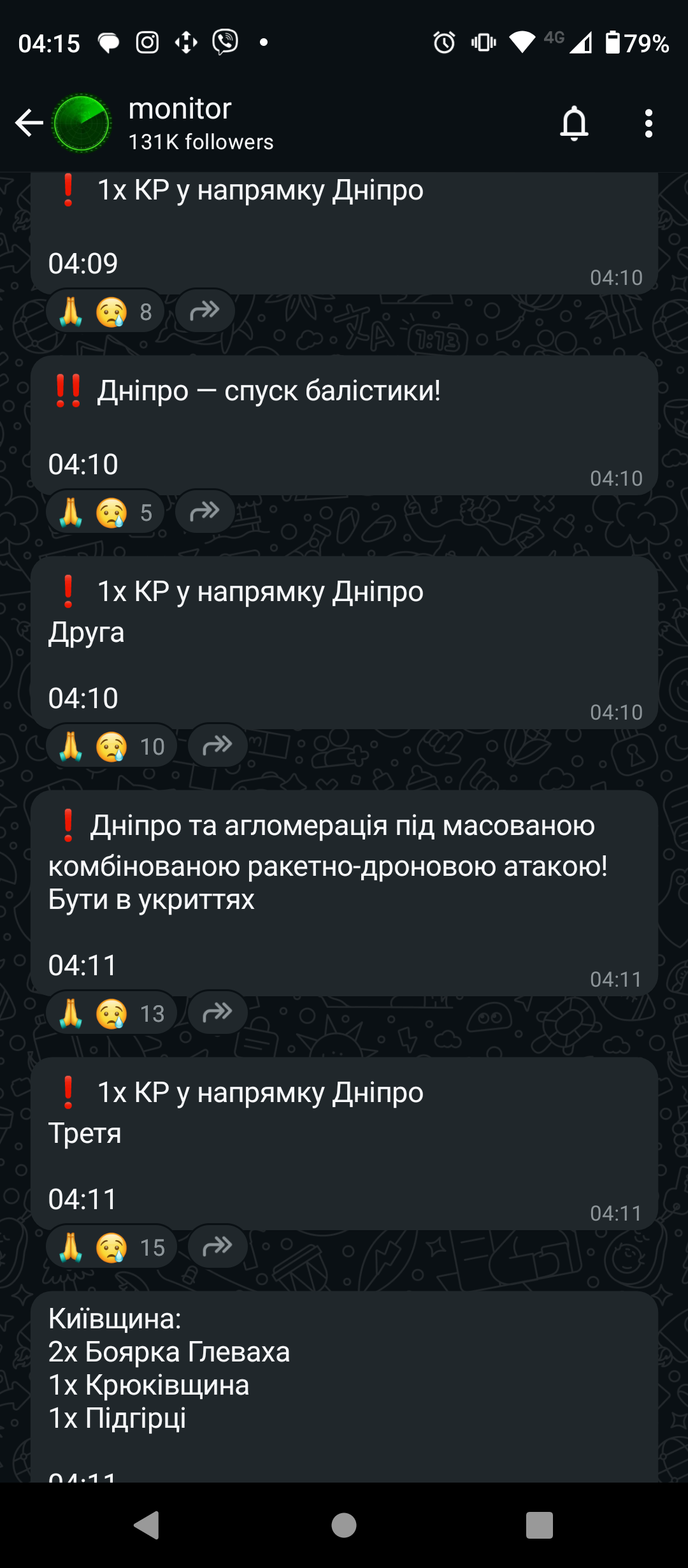Tap the system home button
The height and width of the screenshot is (1568, 688).
[x=344, y=1525]
